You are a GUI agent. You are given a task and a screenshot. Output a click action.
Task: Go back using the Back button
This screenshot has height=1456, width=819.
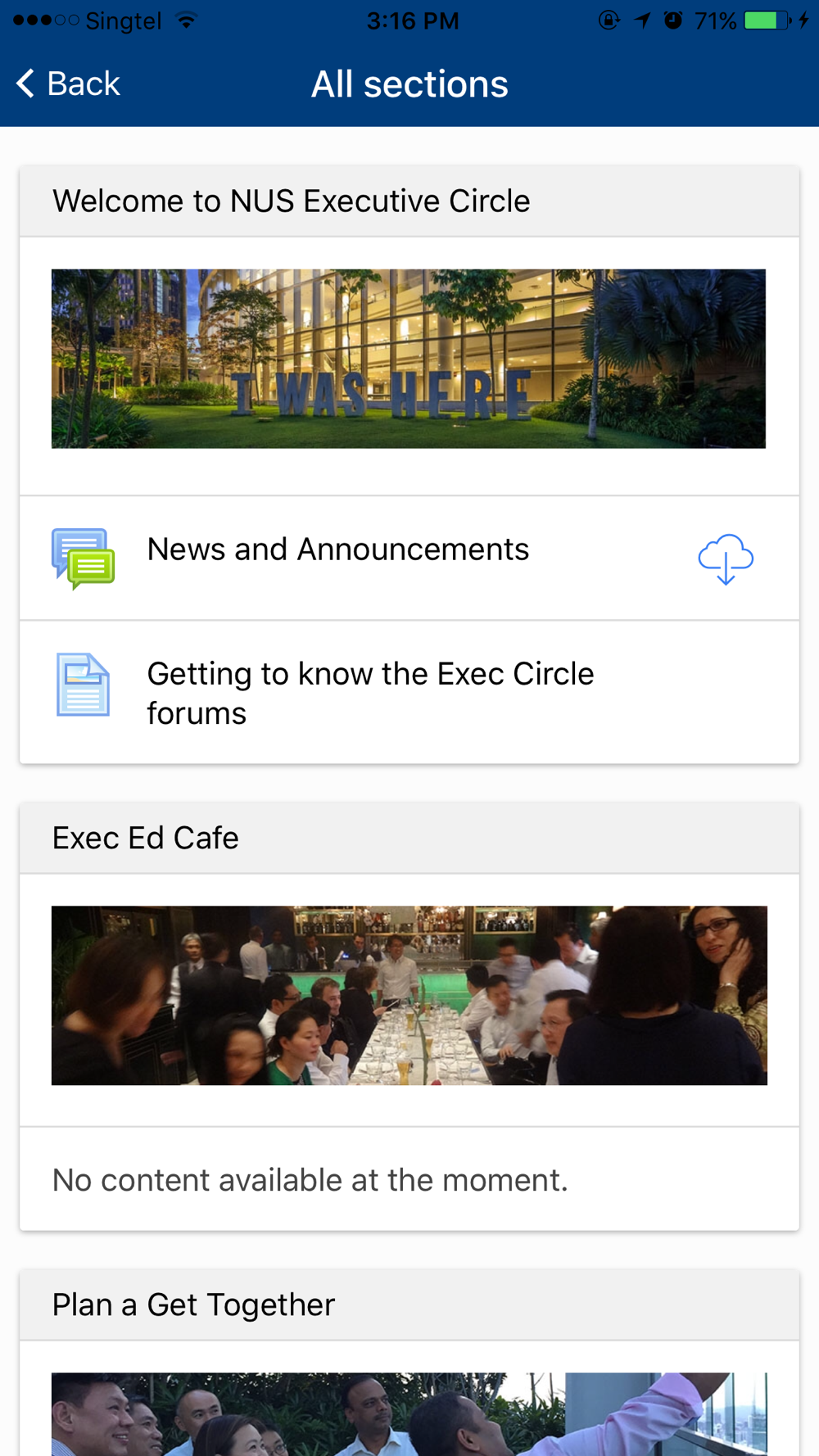[68, 84]
